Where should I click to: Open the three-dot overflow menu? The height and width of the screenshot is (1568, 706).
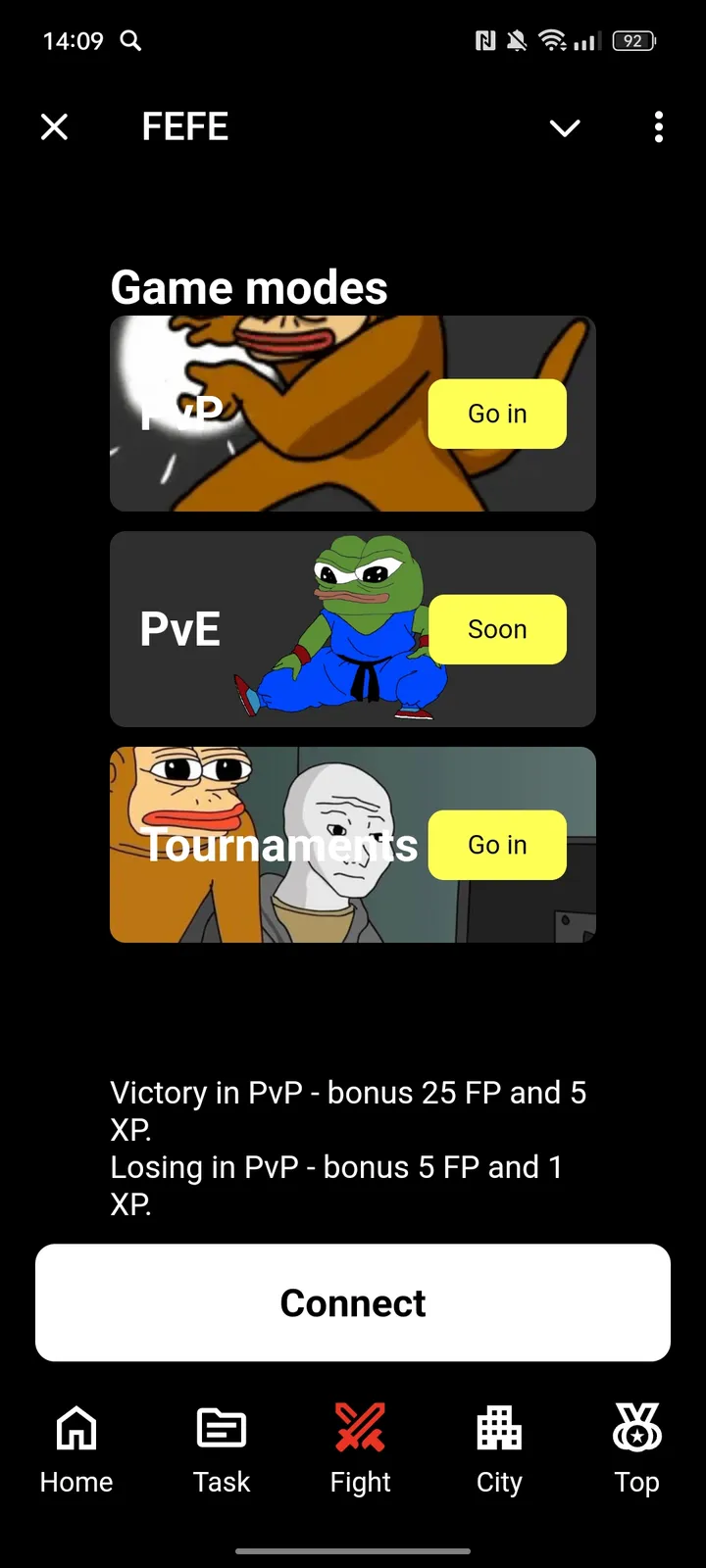659,127
